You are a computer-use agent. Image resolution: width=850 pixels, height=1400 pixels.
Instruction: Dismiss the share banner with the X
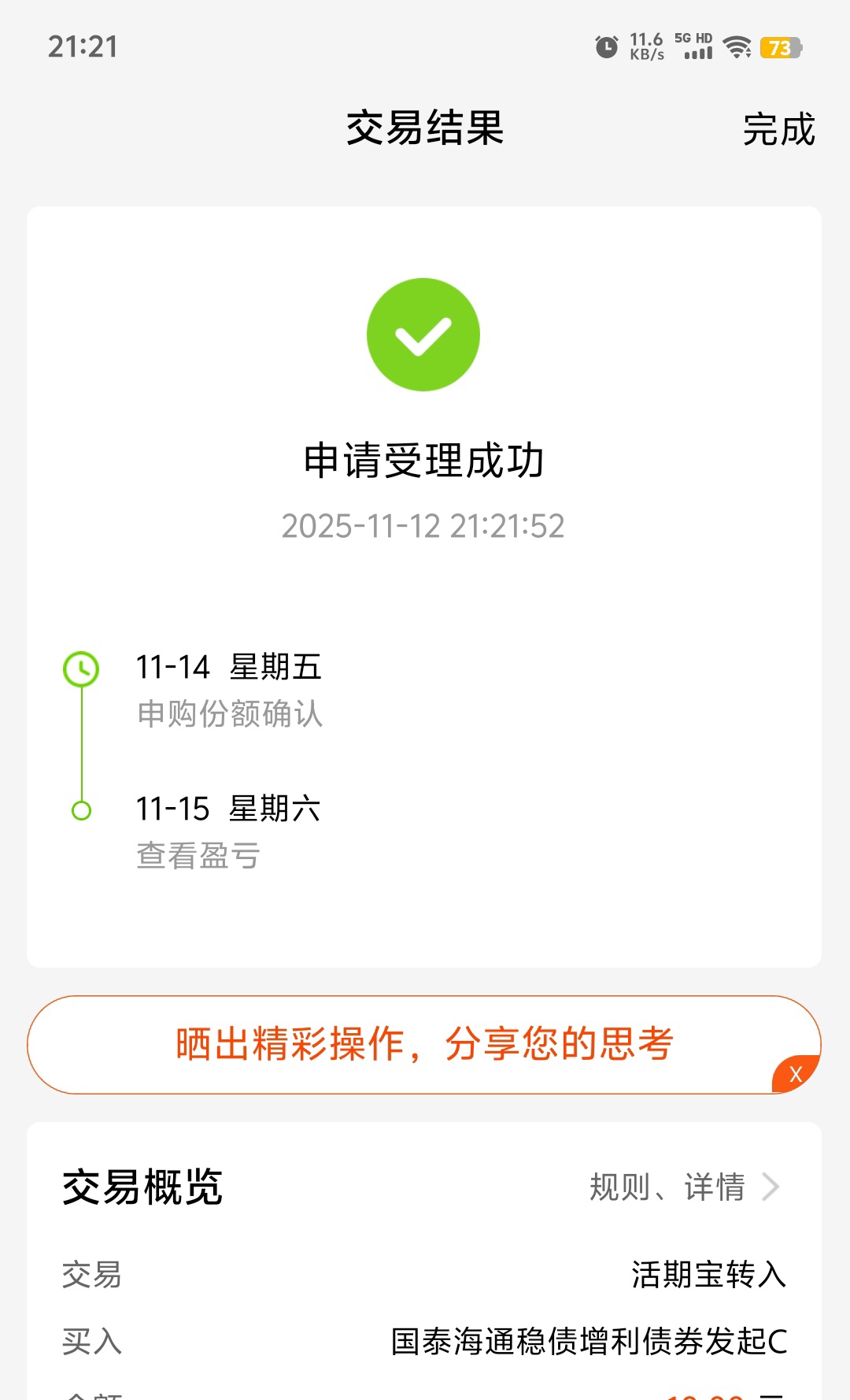pyautogui.click(x=796, y=1074)
